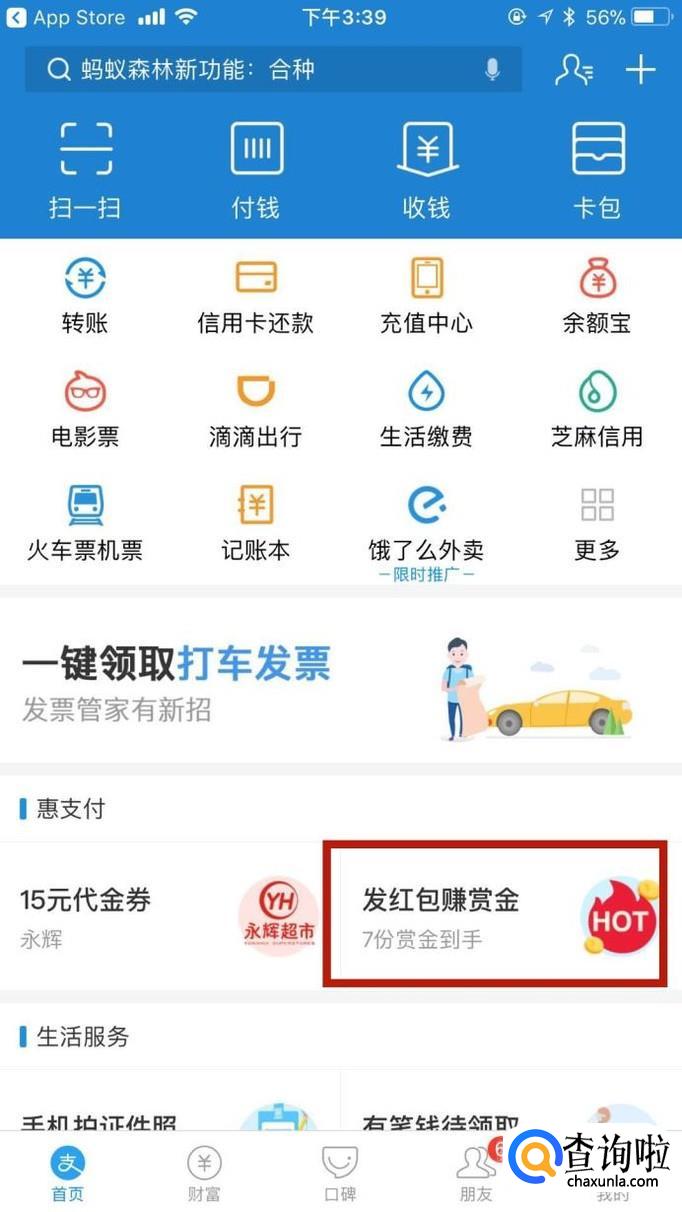The image size is (682, 1212).
Task: Open 收钱 to receive money
Action: pyautogui.click(x=427, y=168)
